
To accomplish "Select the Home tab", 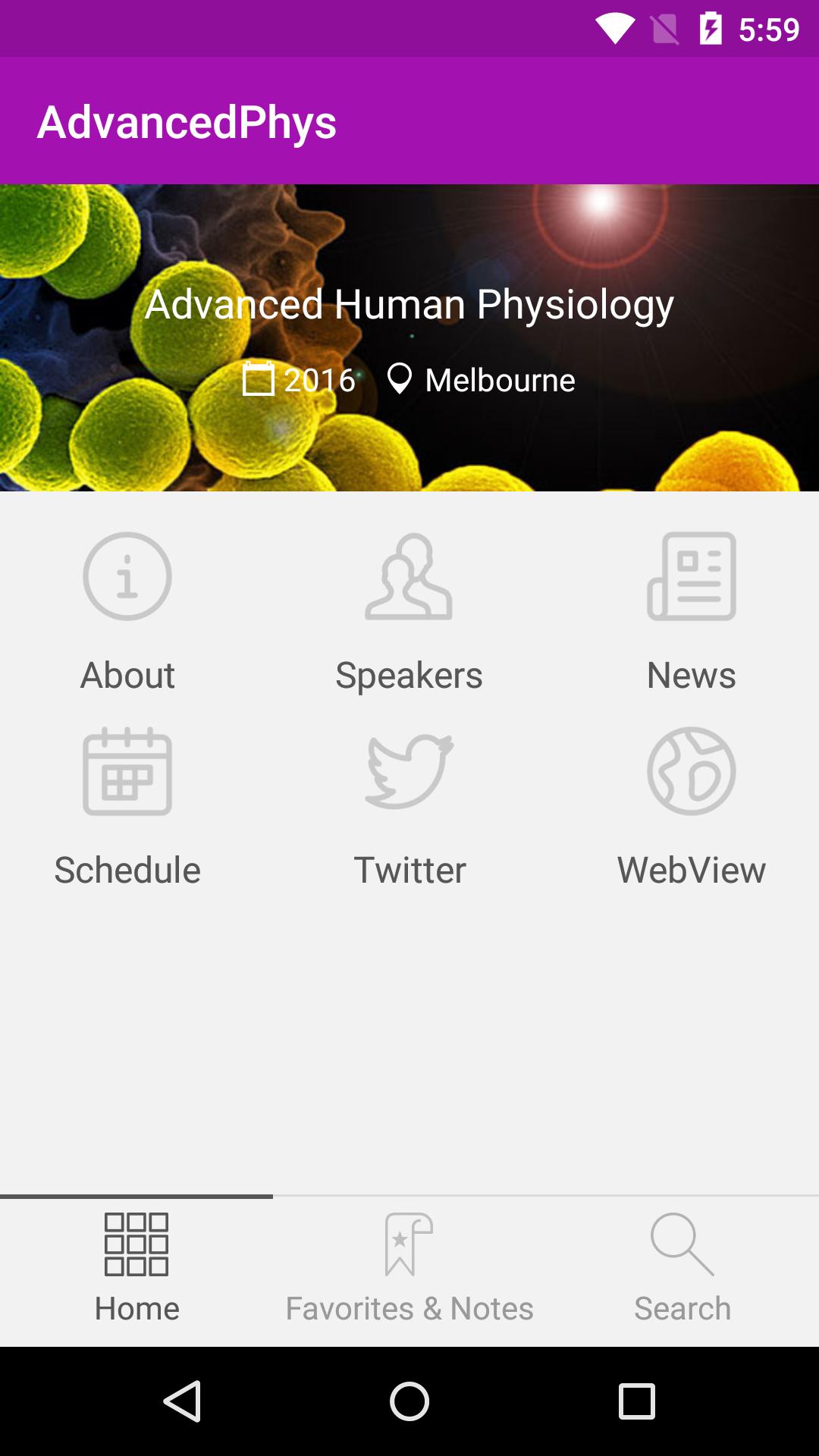I will (x=136, y=1271).
